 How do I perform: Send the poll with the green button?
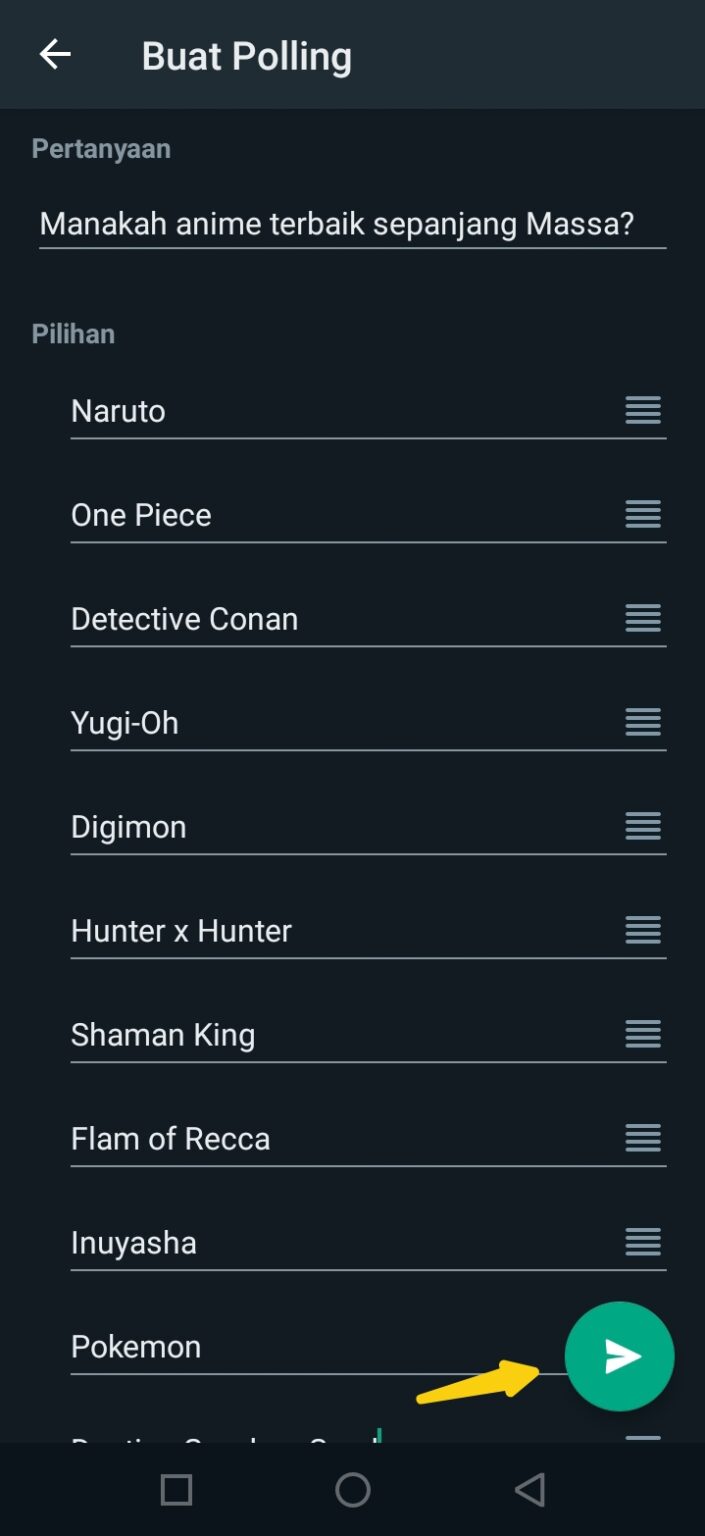(619, 1356)
